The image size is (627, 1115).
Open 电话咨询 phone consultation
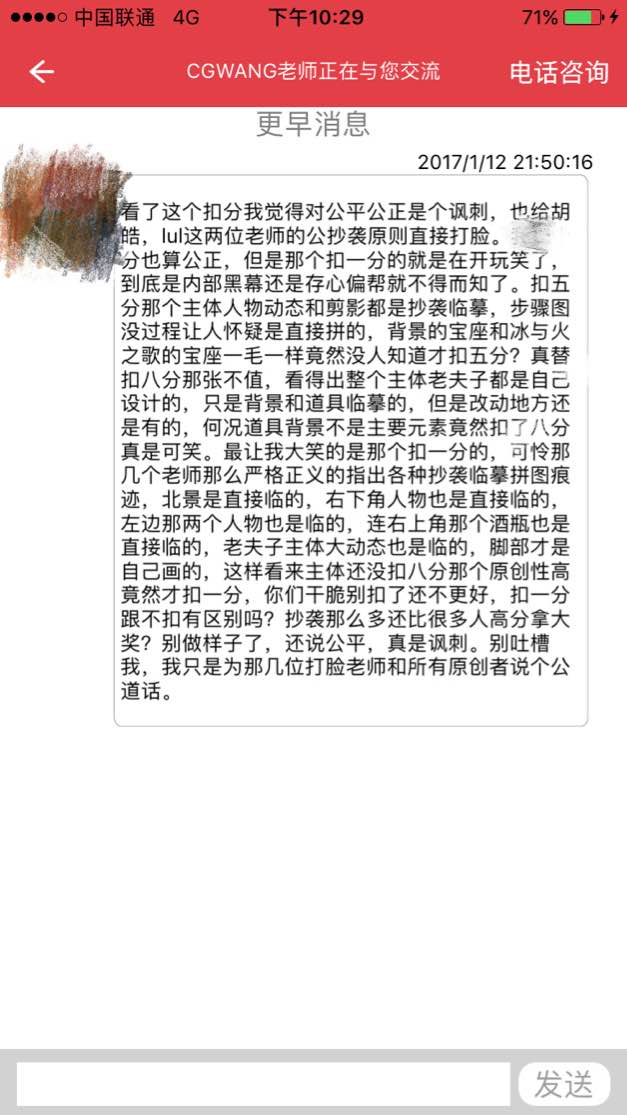(x=559, y=72)
